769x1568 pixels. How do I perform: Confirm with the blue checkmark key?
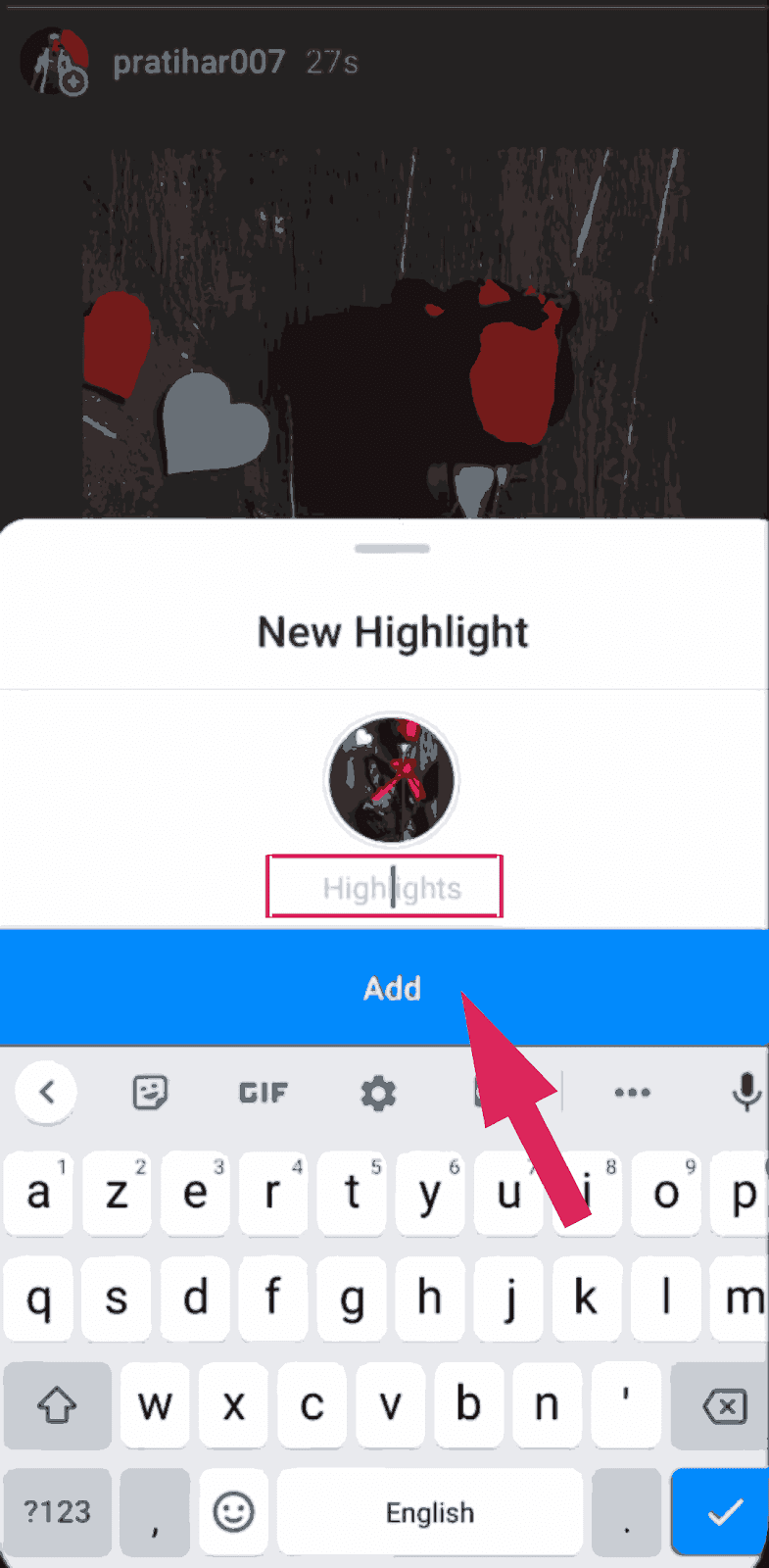click(x=725, y=1512)
